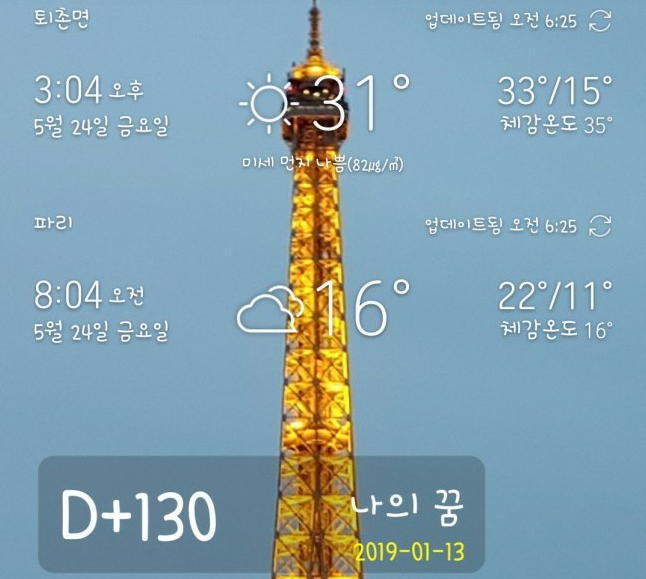Viewport: 646px width, 579px height.
Task: Open the D+130 나의 꿈 widget
Action: [261, 515]
